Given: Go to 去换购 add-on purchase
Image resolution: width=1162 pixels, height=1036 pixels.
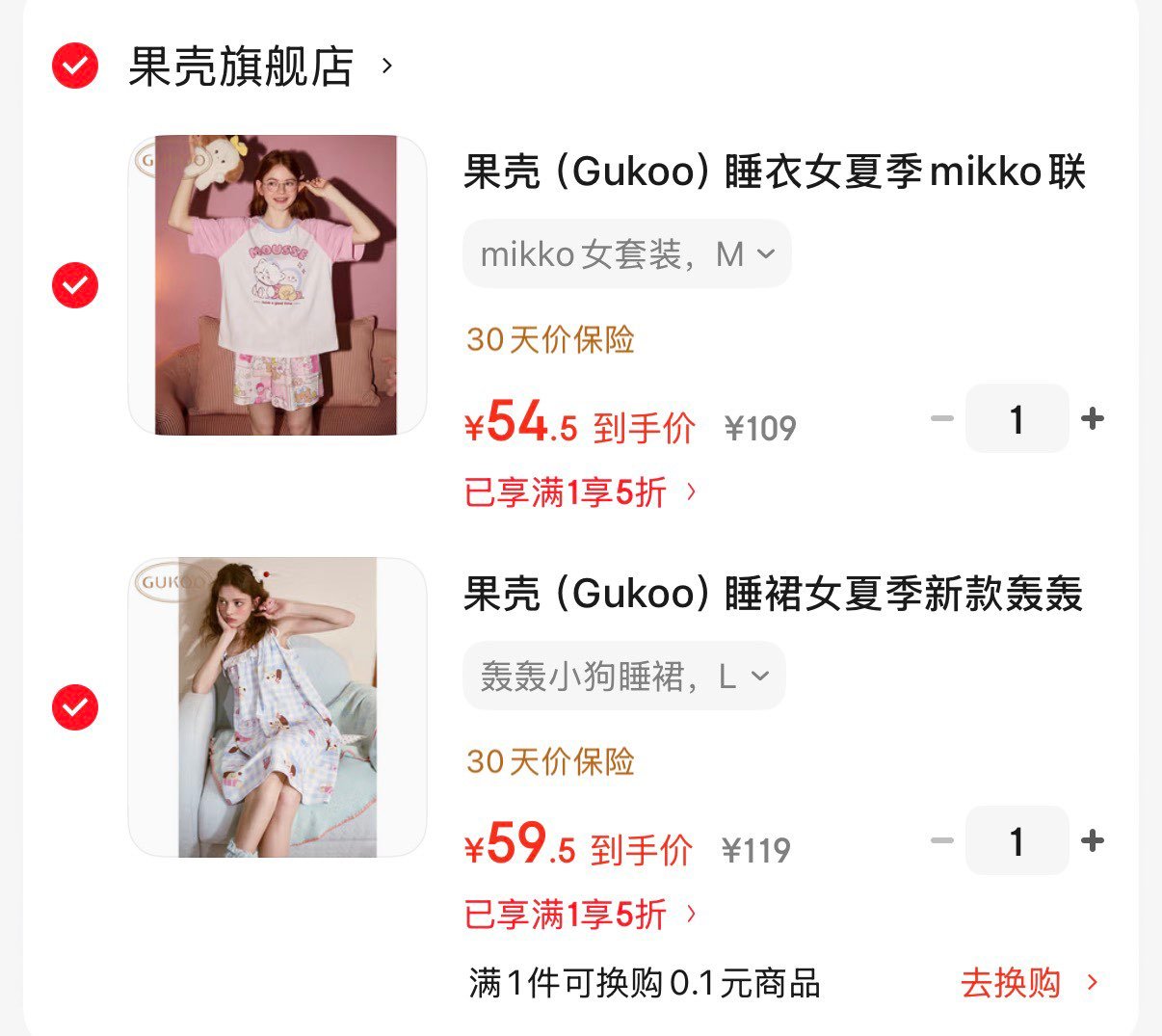Looking at the screenshot, I should 1027,983.
